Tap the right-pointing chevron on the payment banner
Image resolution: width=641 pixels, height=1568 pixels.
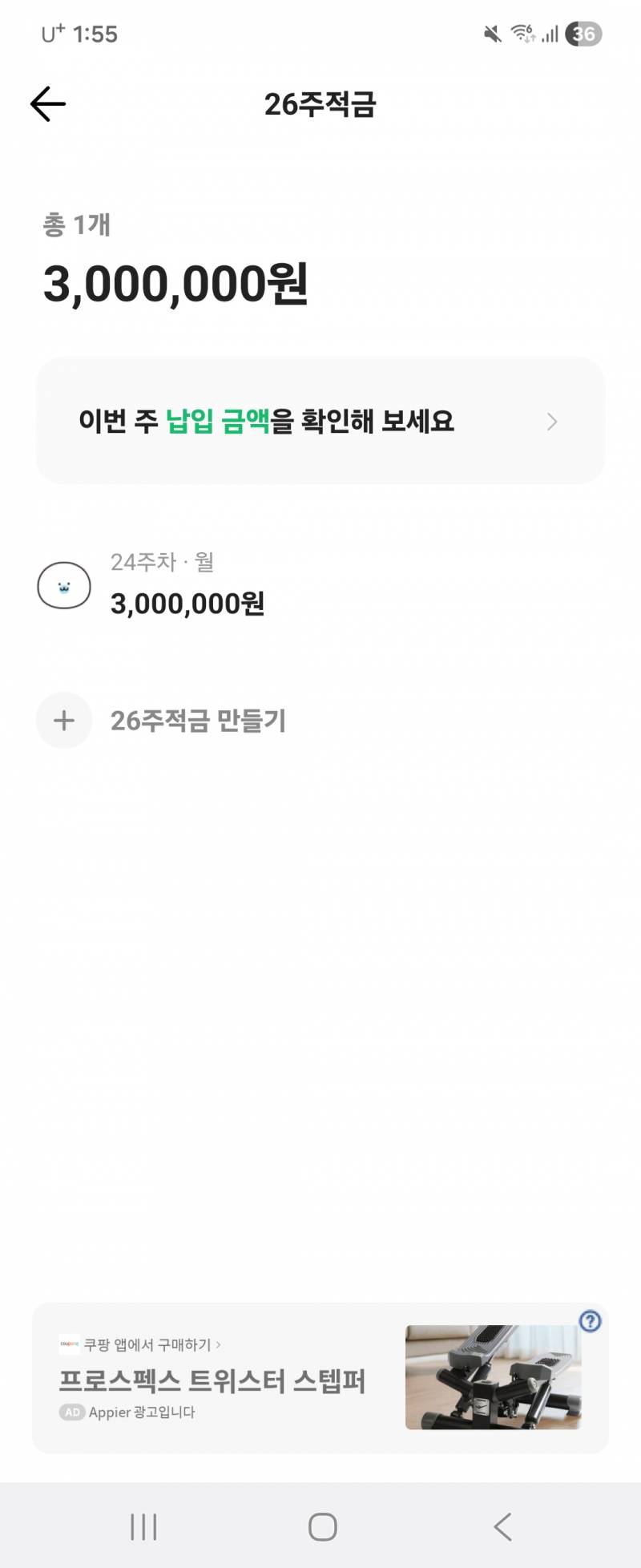point(552,422)
